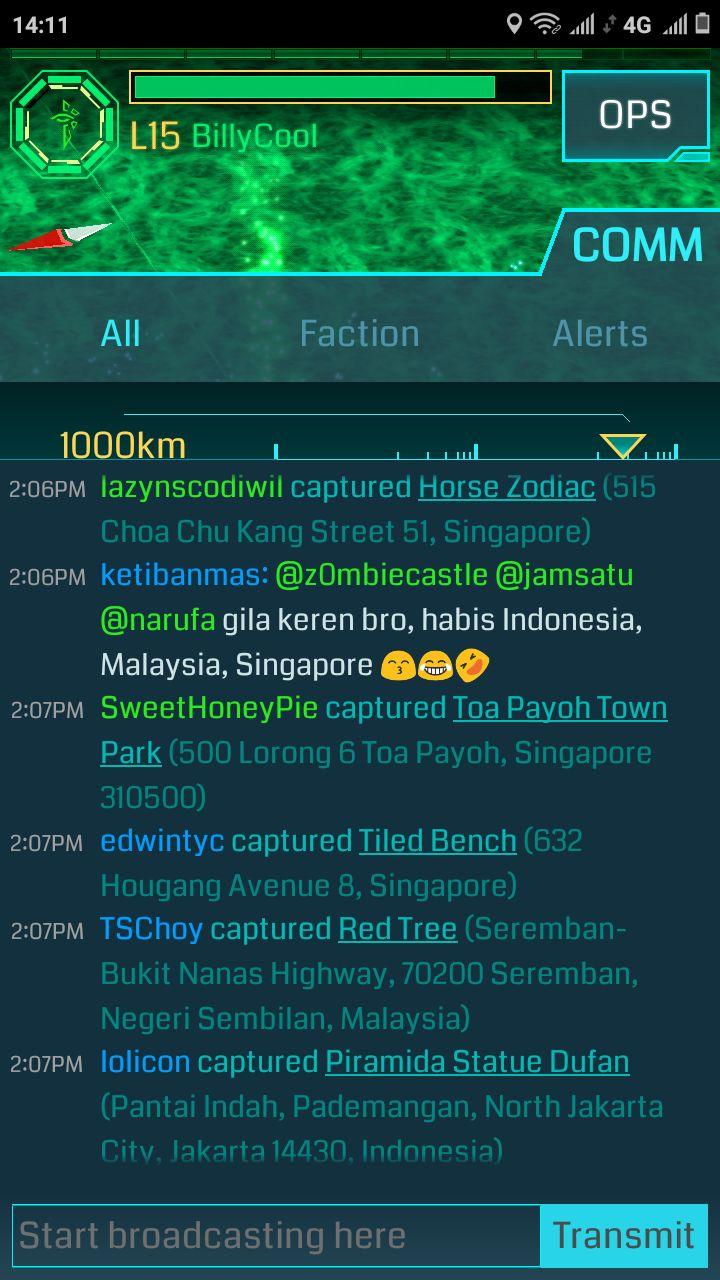Open the OPS menu
This screenshot has width=720, height=1280.
pos(634,115)
